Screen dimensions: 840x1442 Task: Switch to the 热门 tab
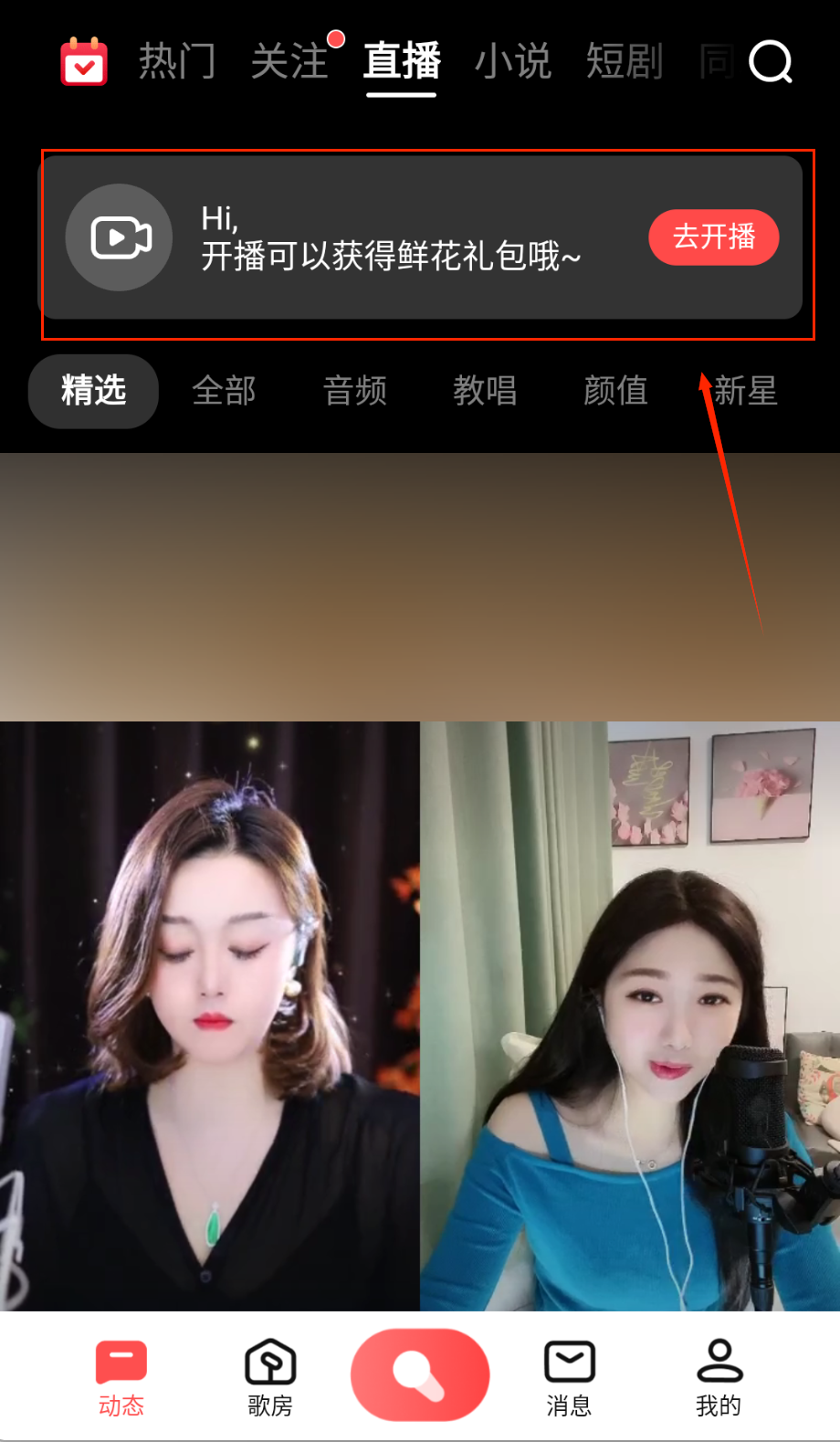tap(177, 62)
